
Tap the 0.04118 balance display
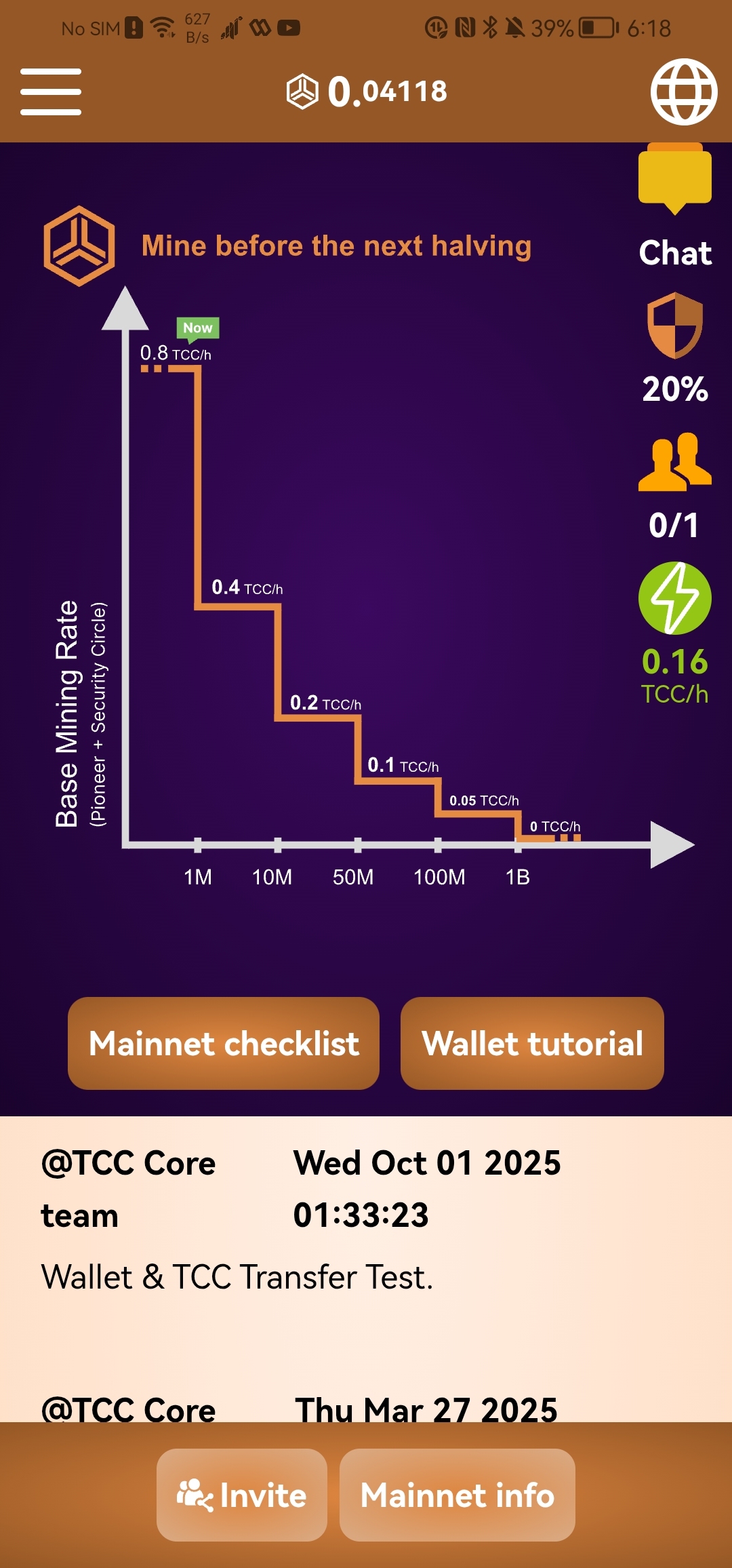(x=367, y=92)
